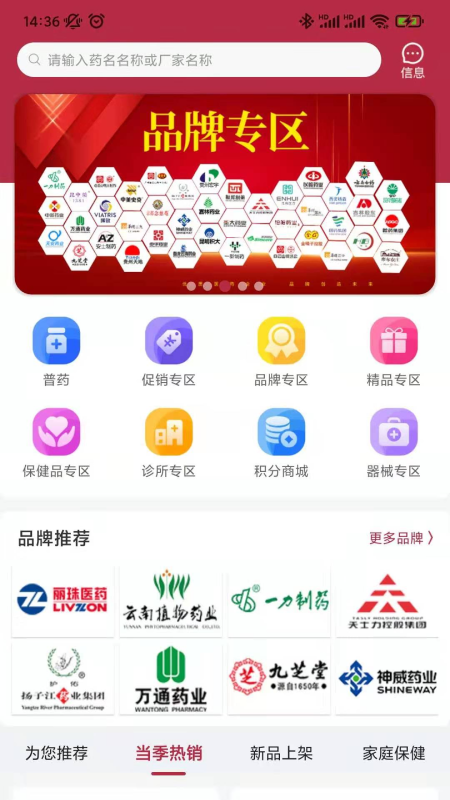Select the 一力制药 brand tile
Image resolution: width=450 pixels, height=800 pixels.
(279, 601)
